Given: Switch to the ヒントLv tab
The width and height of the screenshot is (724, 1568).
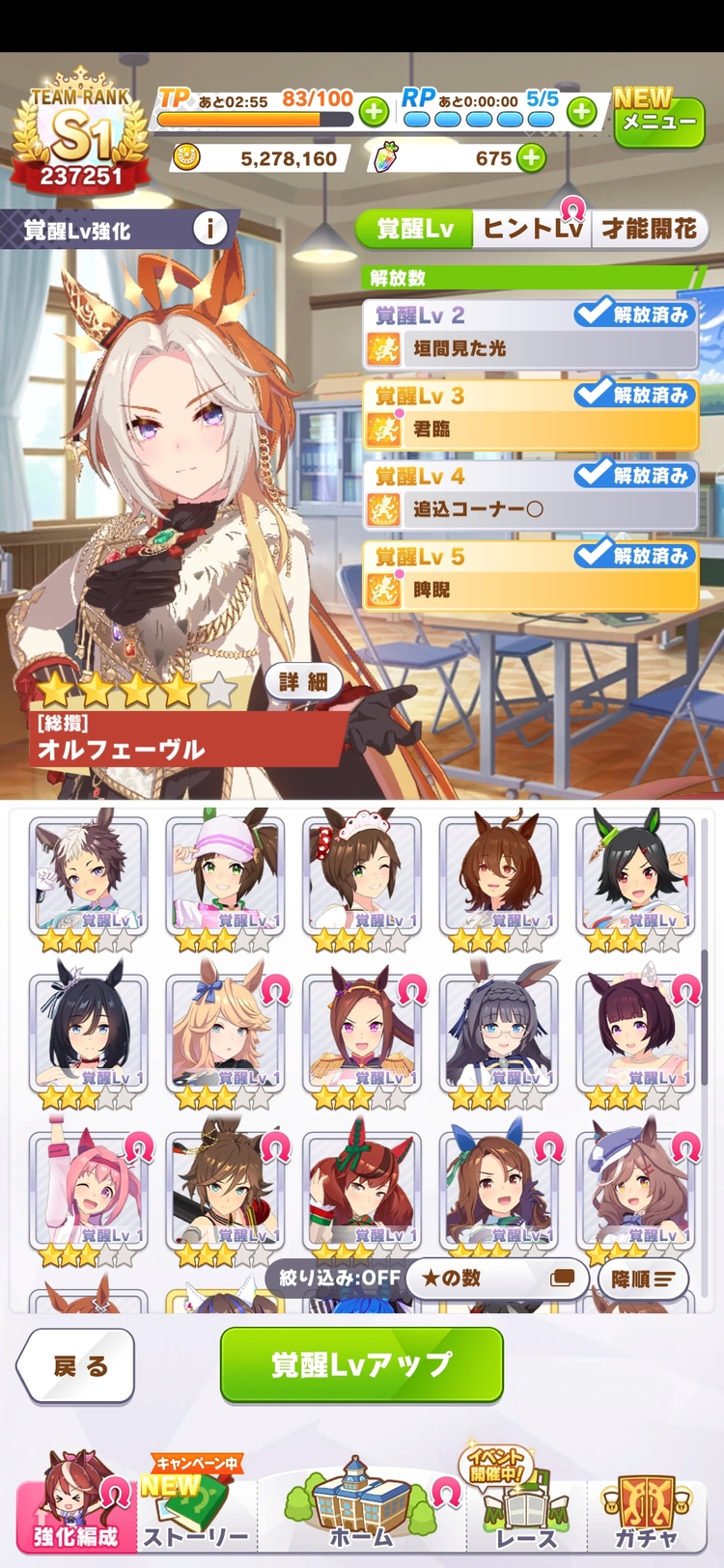Looking at the screenshot, I should (x=532, y=229).
